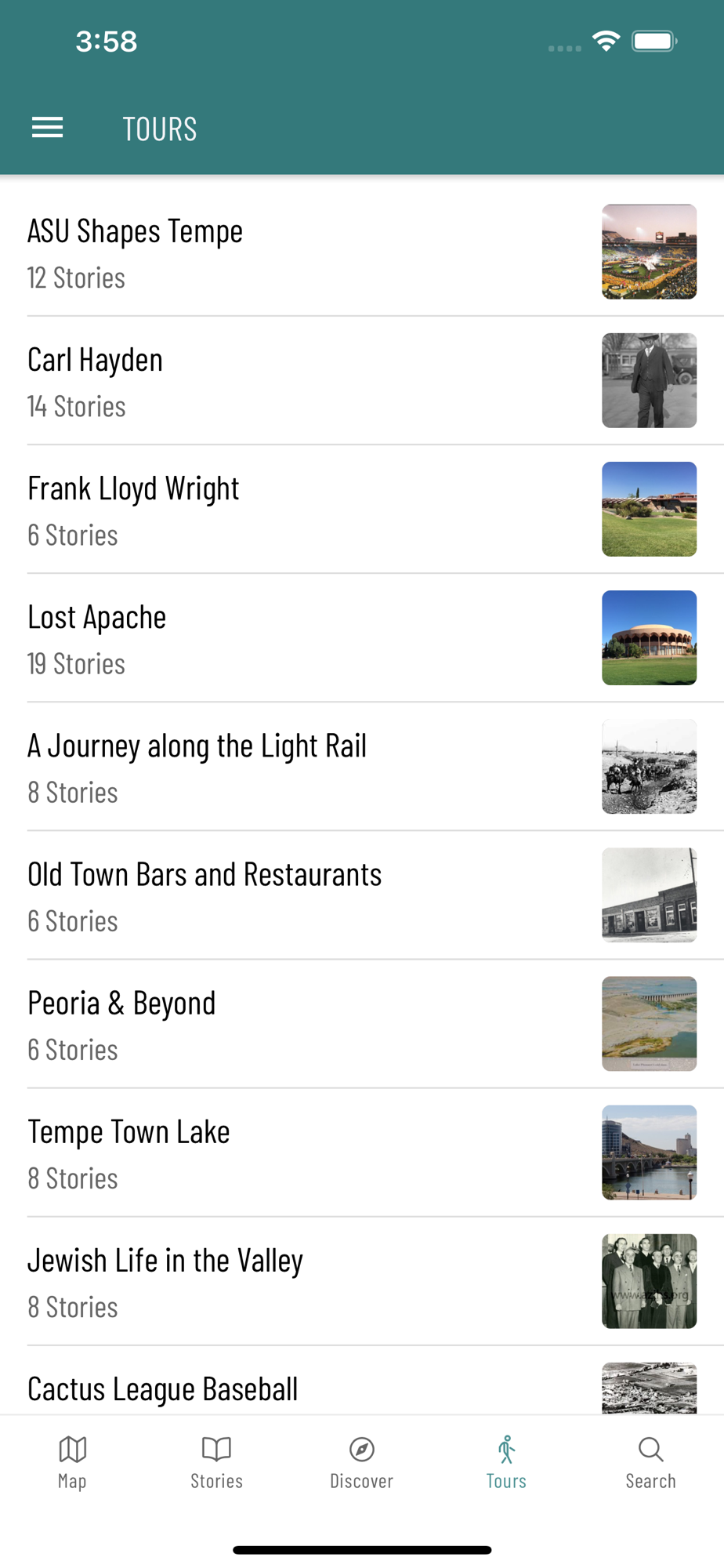Open the hamburger drawer menu

pos(47,128)
